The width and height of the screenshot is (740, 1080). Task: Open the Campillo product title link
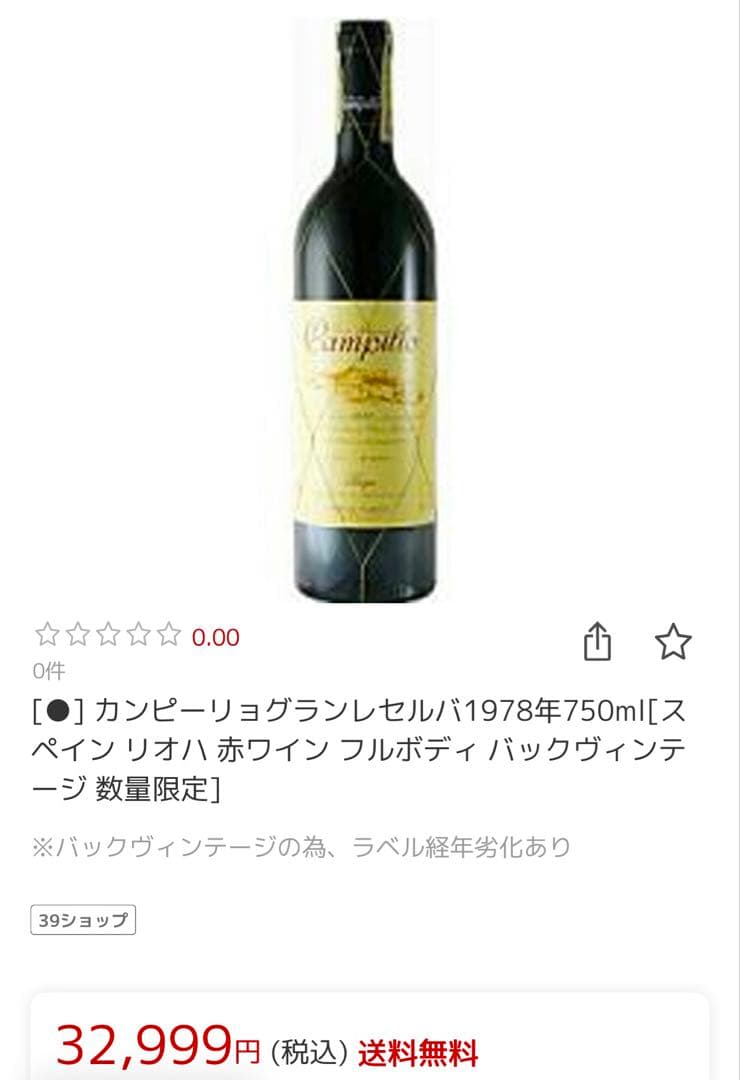tap(370, 752)
